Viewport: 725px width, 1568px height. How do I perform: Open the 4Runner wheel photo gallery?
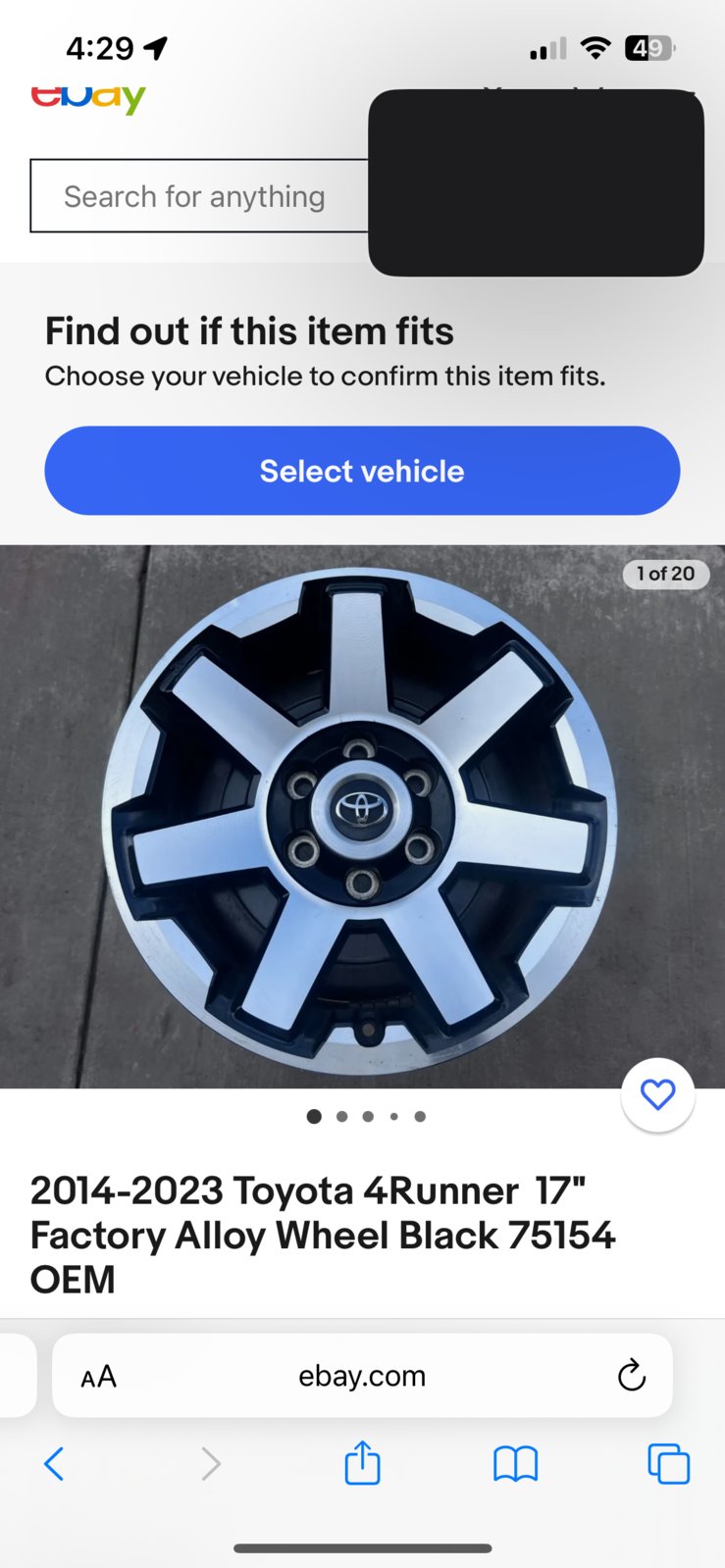[x=362, y=816]
